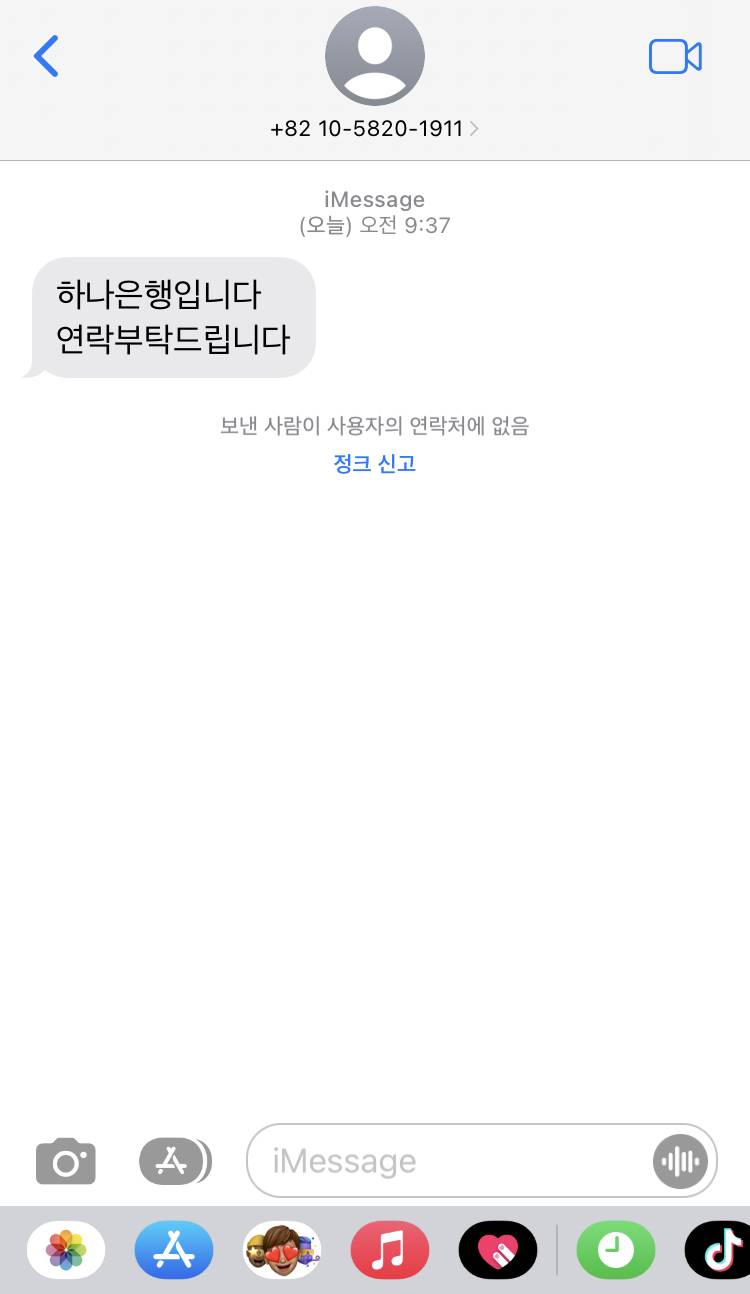Viewport: 750px width, 1294px height.
Task: Open Memoji stickers in the app drawer
Action: tap(282, 1250)
